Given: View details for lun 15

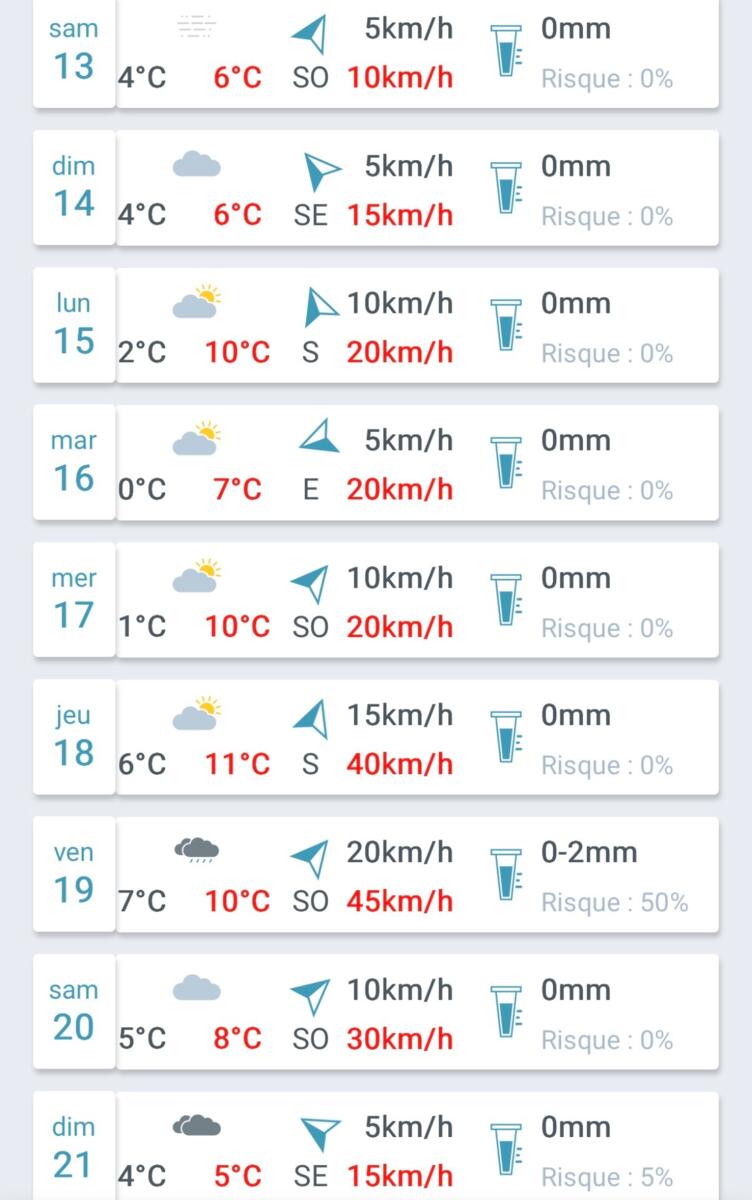Looking at the screenshot, I should pos(376,325).
